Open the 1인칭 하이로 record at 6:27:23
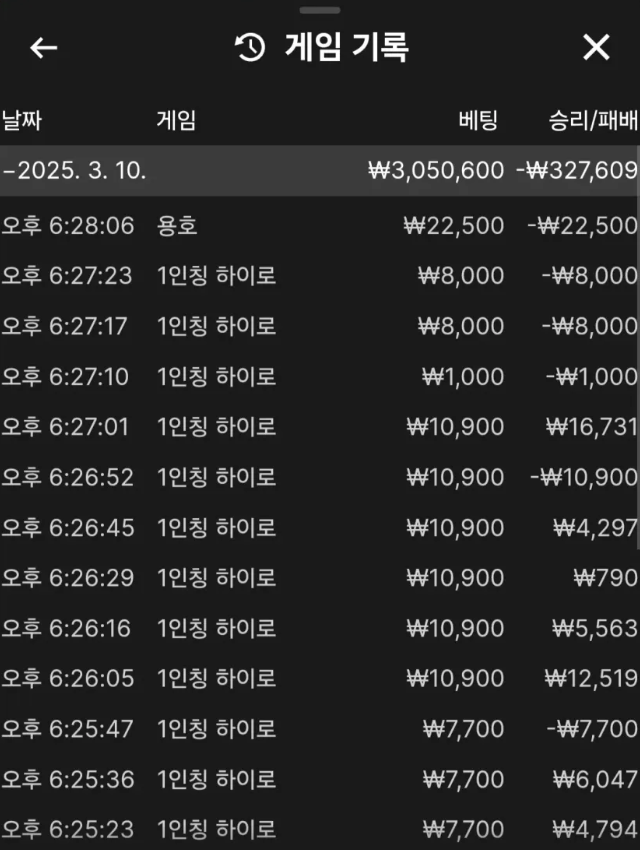The image size is (640, 850). pos(320,276)
